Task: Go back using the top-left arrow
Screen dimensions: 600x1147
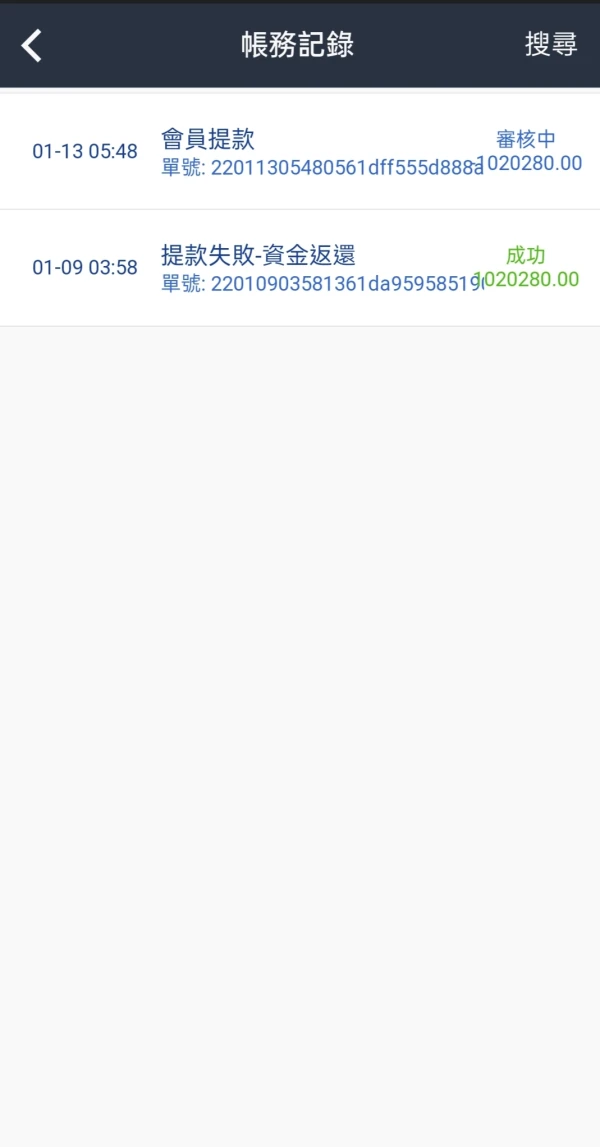Action: coord(31,45)
